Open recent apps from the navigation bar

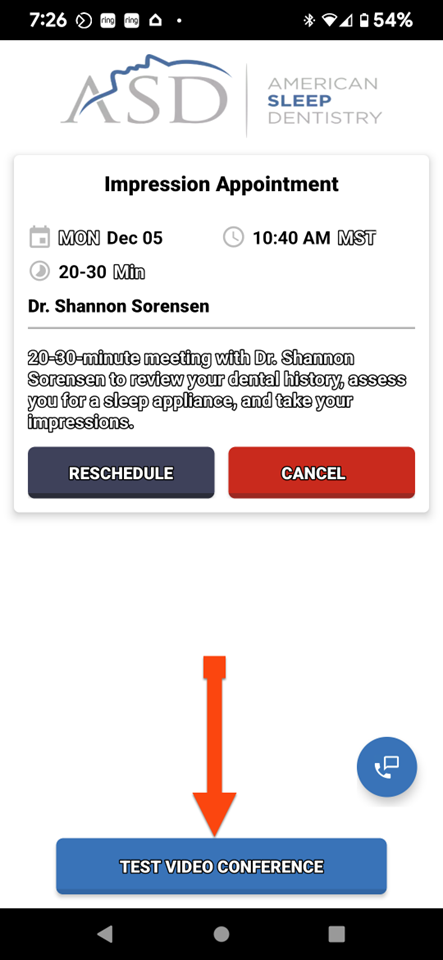click(337, 934)
